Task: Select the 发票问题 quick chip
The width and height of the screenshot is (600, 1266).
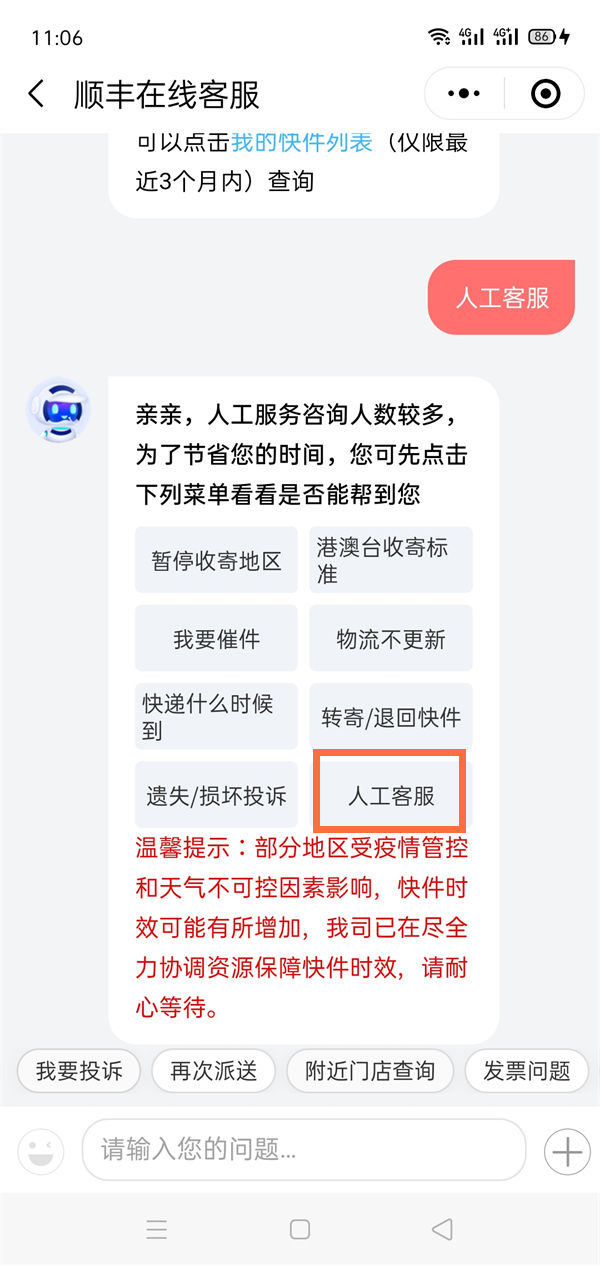Action: click(x=526, y=1071)
